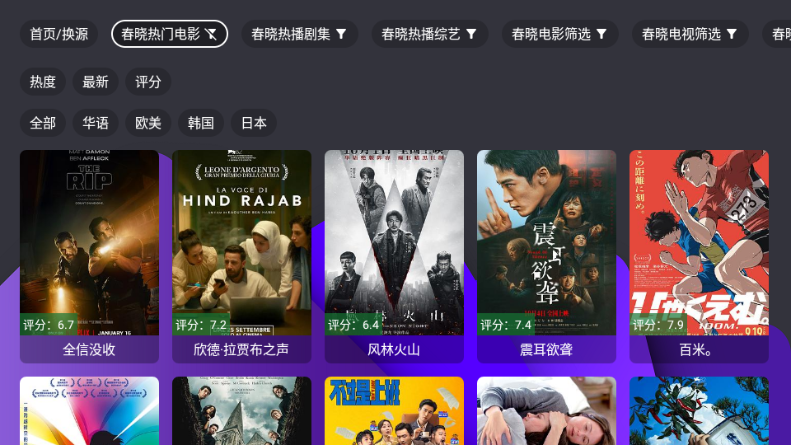This screenshot has width=791, height=445.
Task: Open the movie 全信没收
Action: click(89, 250)
